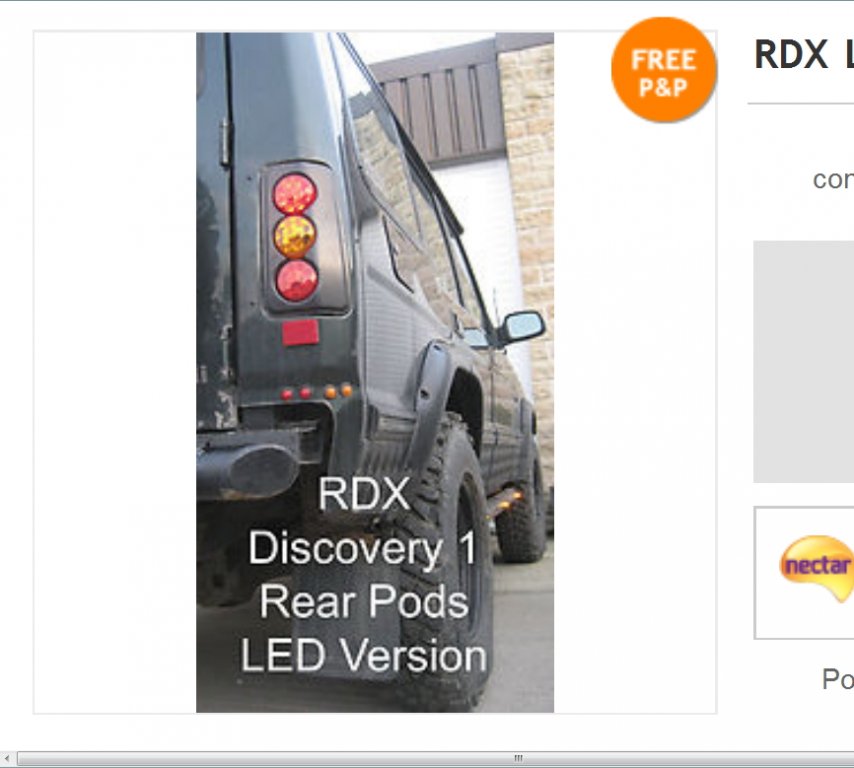854x768 pixels.
Task: Click the horizontal scrollbar's left arrow
Action: point(7,759)
